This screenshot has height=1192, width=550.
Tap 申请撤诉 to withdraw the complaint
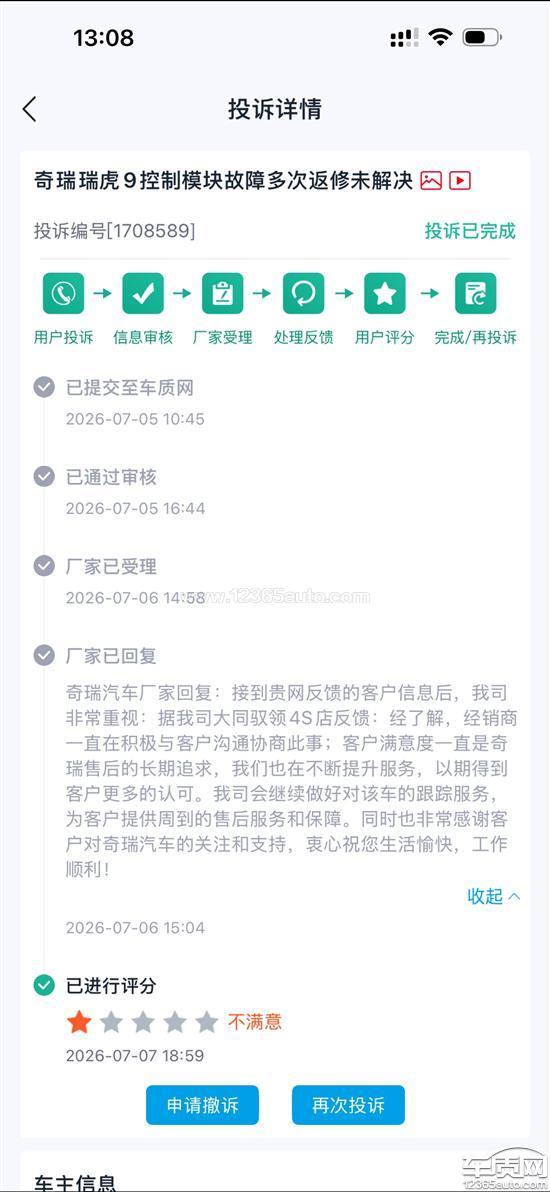point(202,1105)
